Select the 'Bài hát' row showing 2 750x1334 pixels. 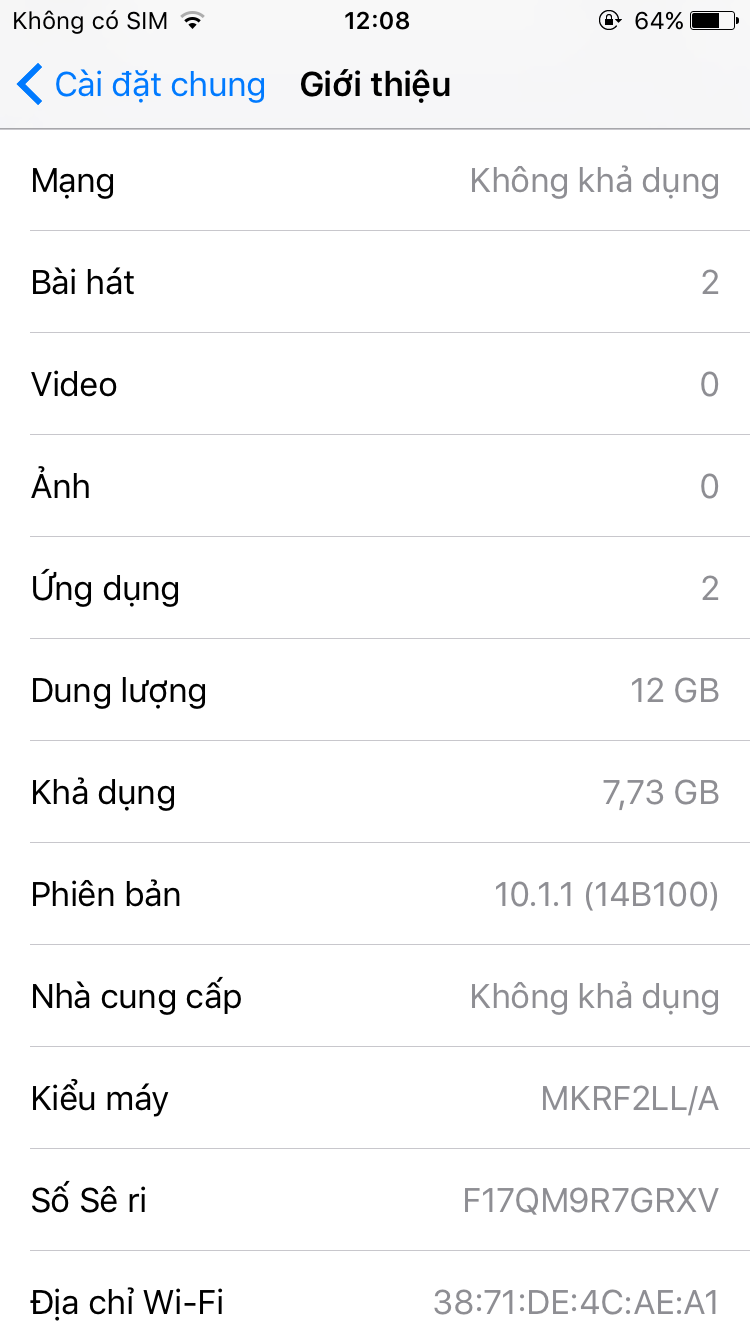coord(375,283)
